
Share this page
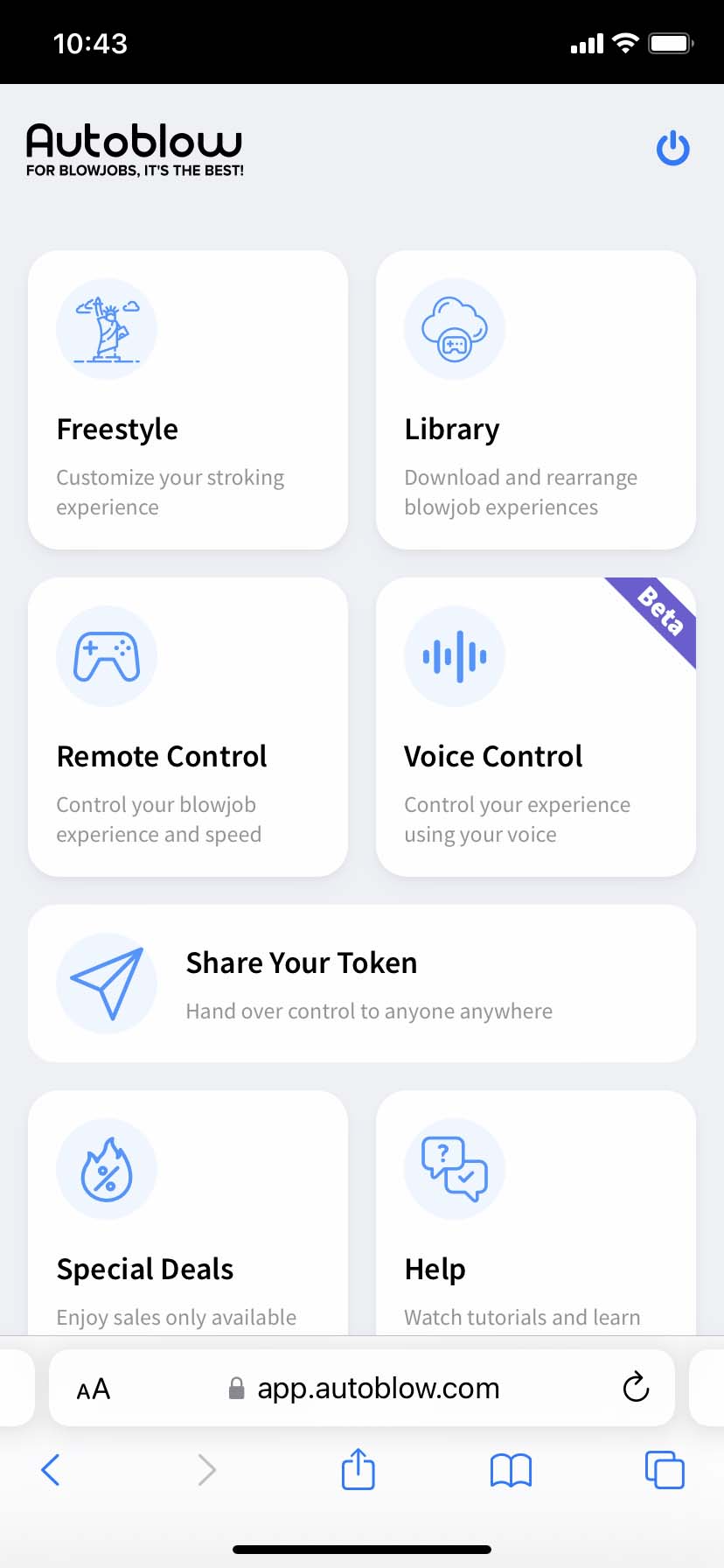click(x=358, y=1469)
